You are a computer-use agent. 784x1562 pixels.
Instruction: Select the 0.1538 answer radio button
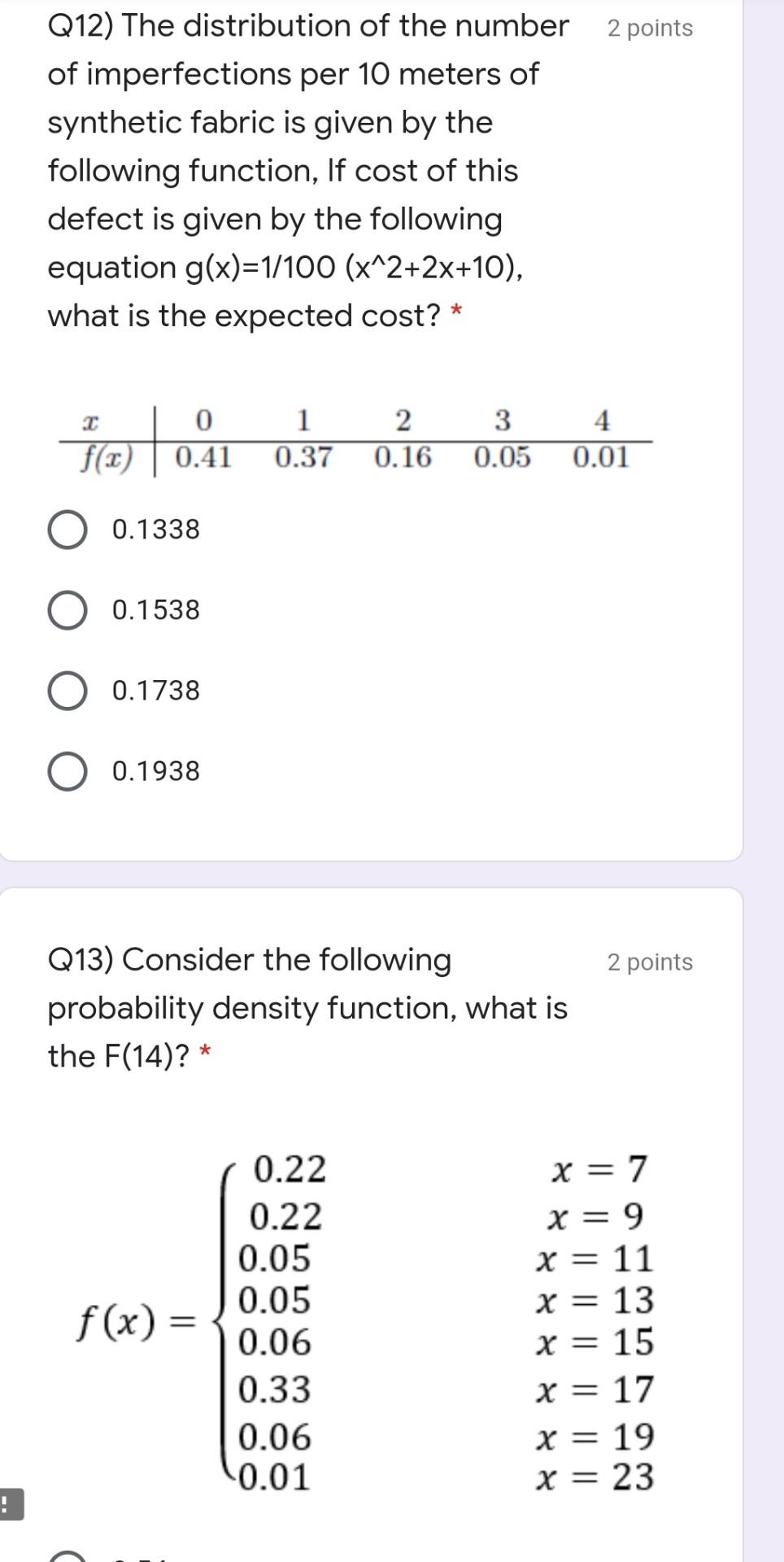[68, 610]
